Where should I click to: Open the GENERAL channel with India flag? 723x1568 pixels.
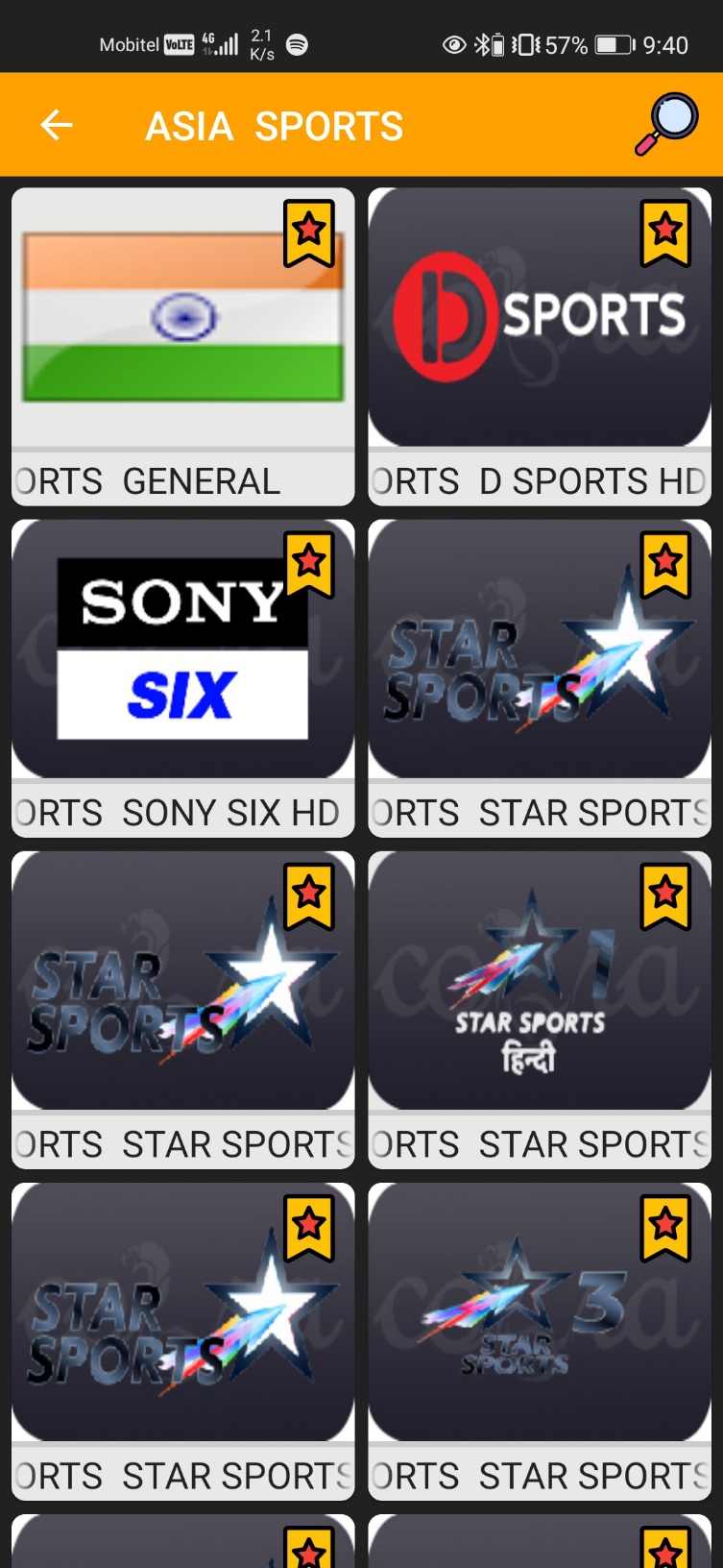183,347
